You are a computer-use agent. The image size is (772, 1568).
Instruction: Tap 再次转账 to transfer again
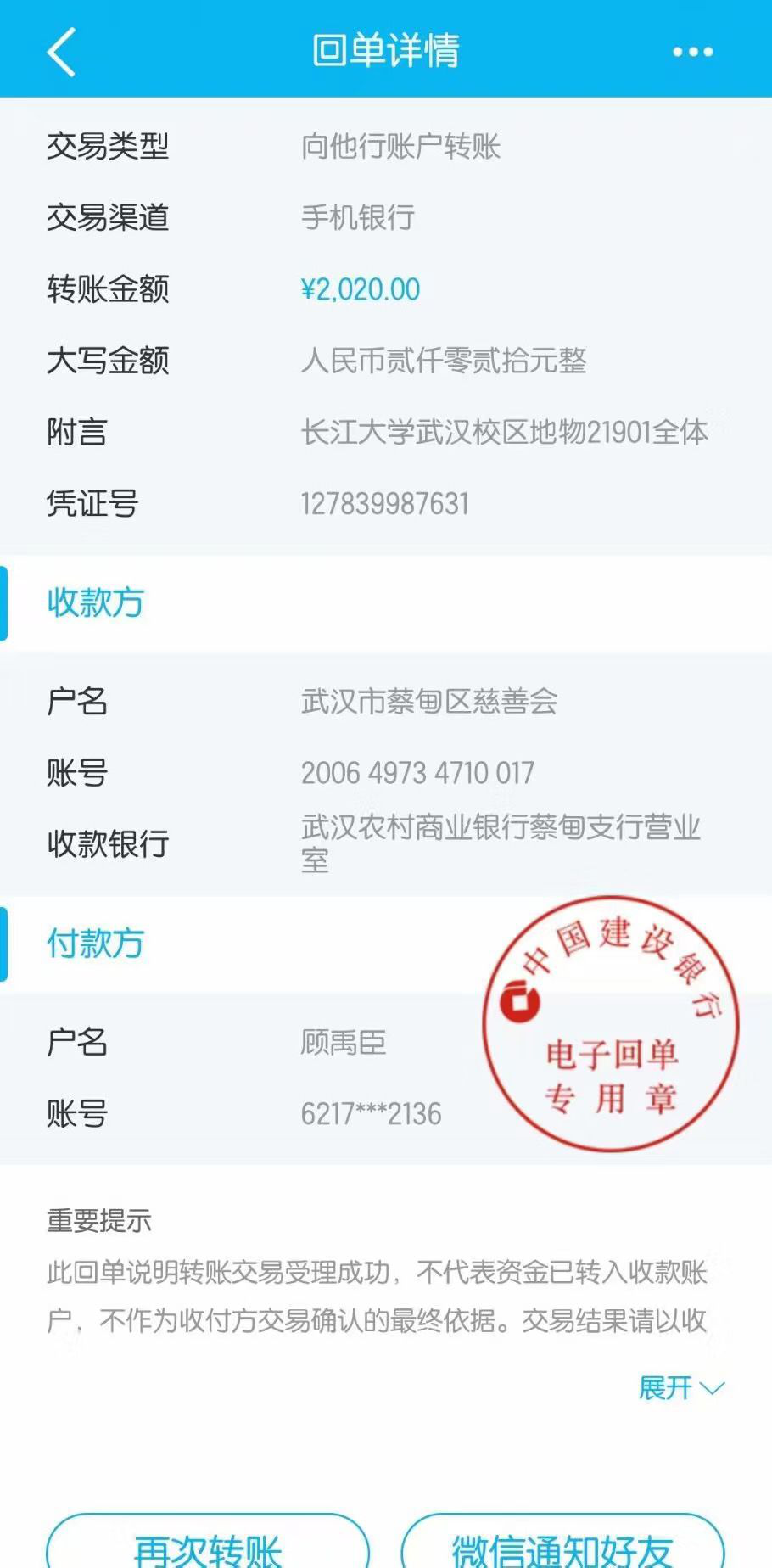point(208,1546)
